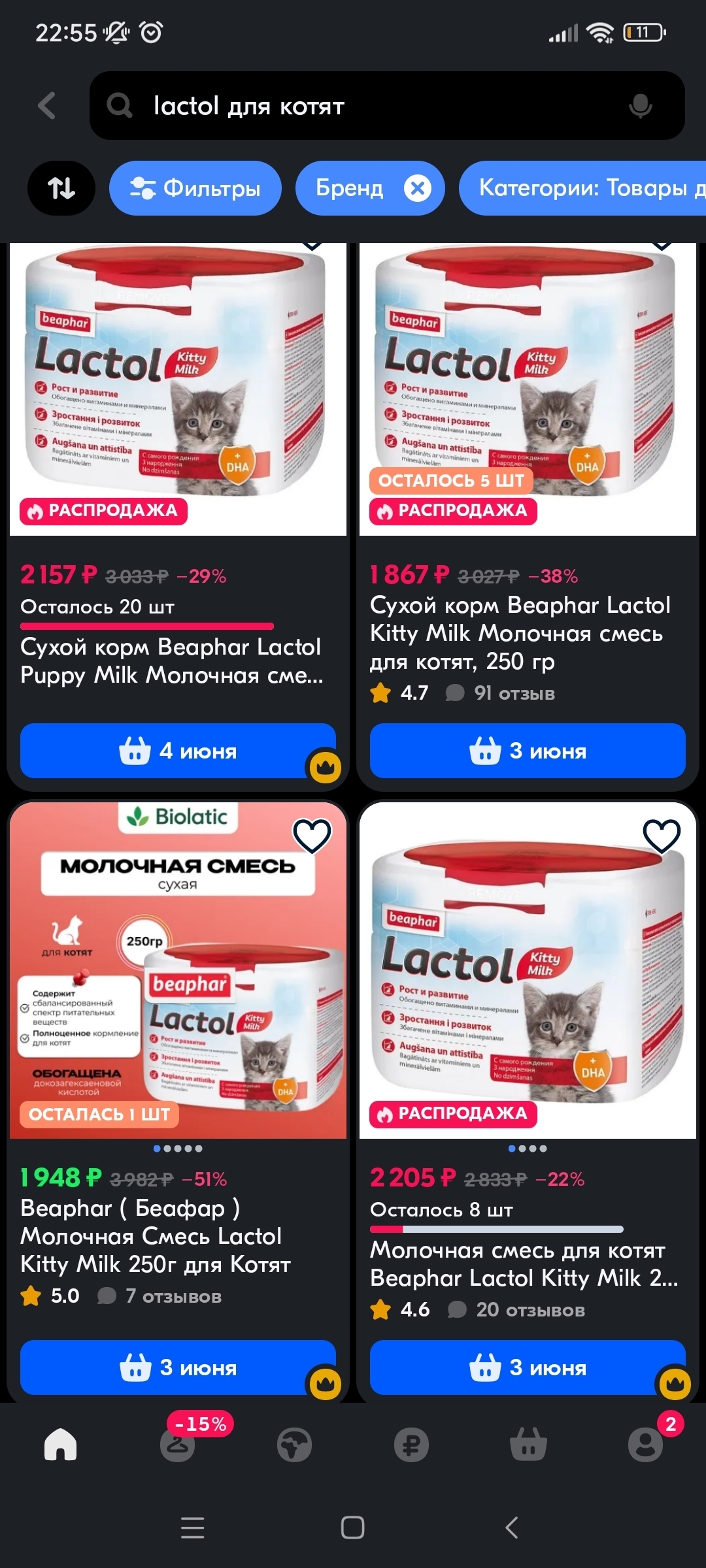
Task: Start voice search with microphone
Action: click(640, 105)
